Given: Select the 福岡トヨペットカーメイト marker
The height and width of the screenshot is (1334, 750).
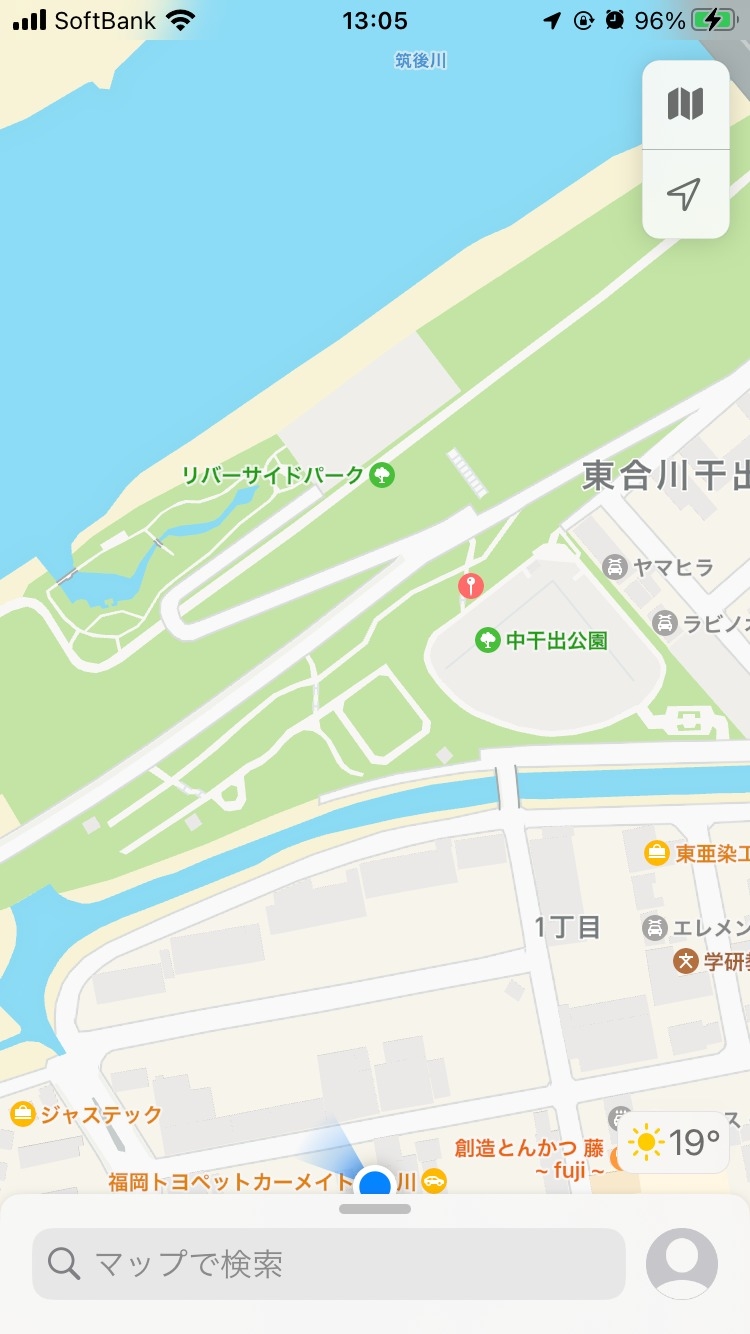Looking at the screenshot, I should (434, 1181).
